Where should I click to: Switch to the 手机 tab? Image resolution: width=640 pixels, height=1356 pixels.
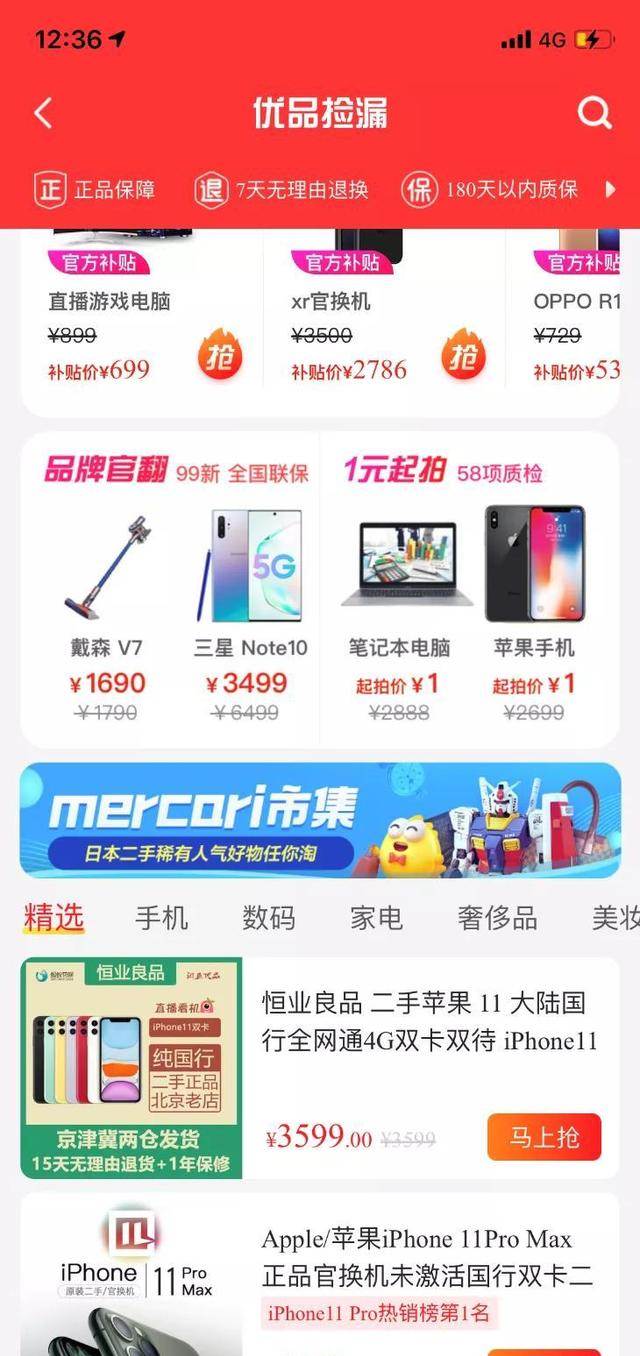point(161,917)
